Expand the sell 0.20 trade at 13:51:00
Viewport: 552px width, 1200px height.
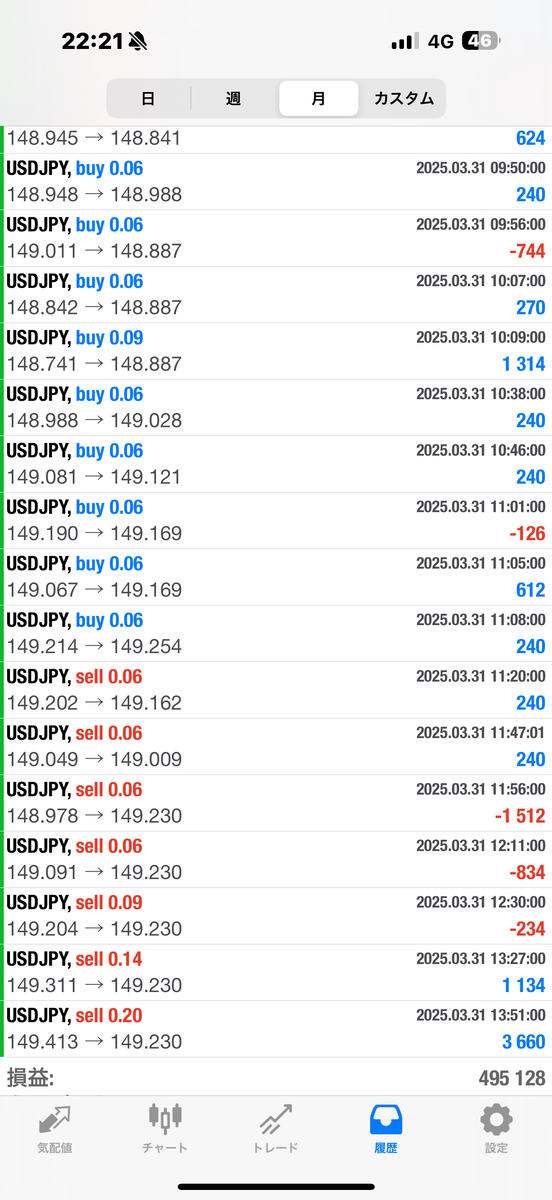pos(276,1029)
